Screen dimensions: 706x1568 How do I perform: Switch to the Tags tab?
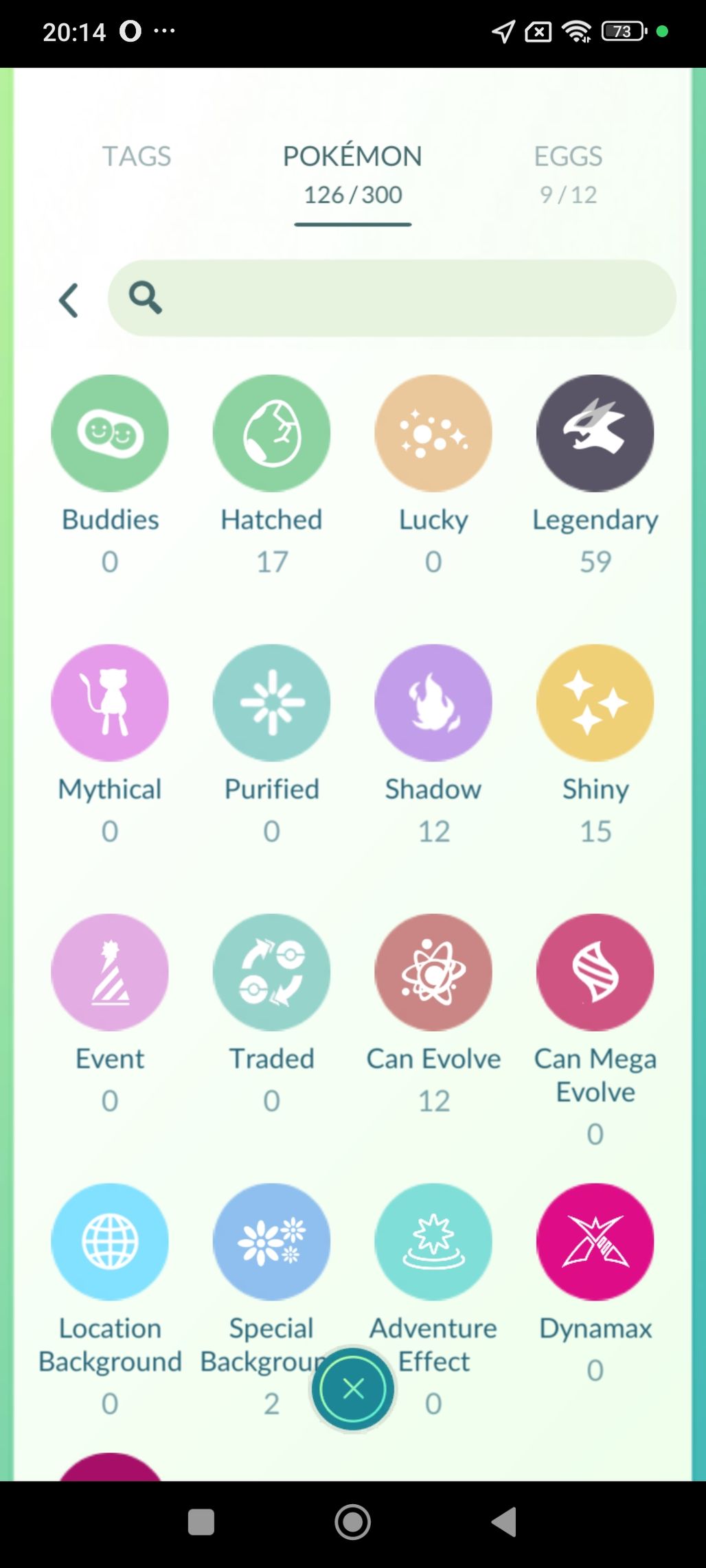click(x=136, y=157)
